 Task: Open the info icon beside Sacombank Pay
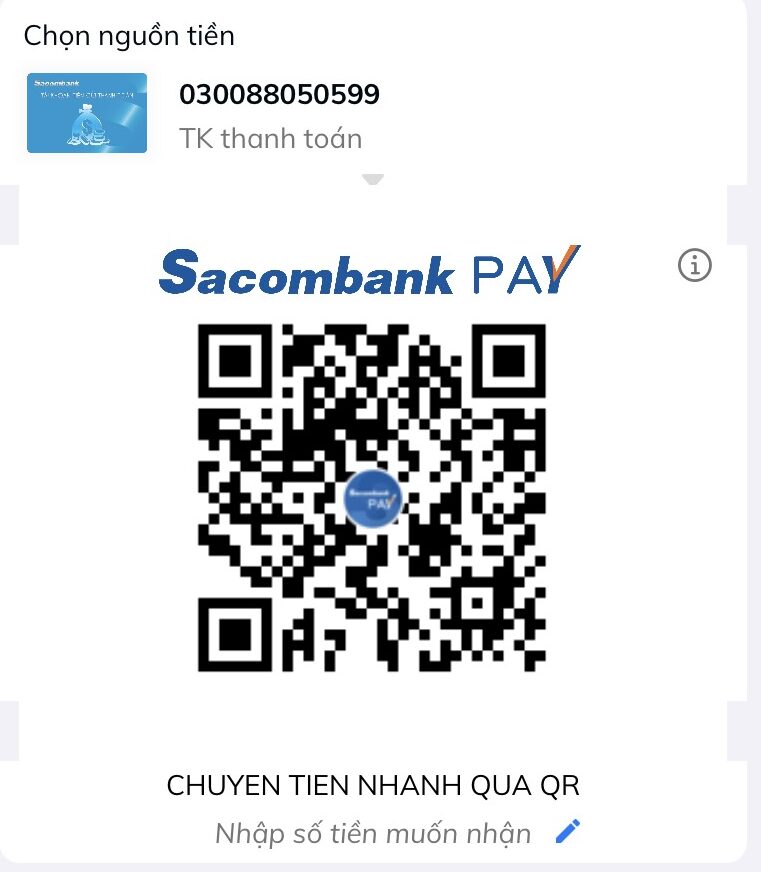[694, 266]
